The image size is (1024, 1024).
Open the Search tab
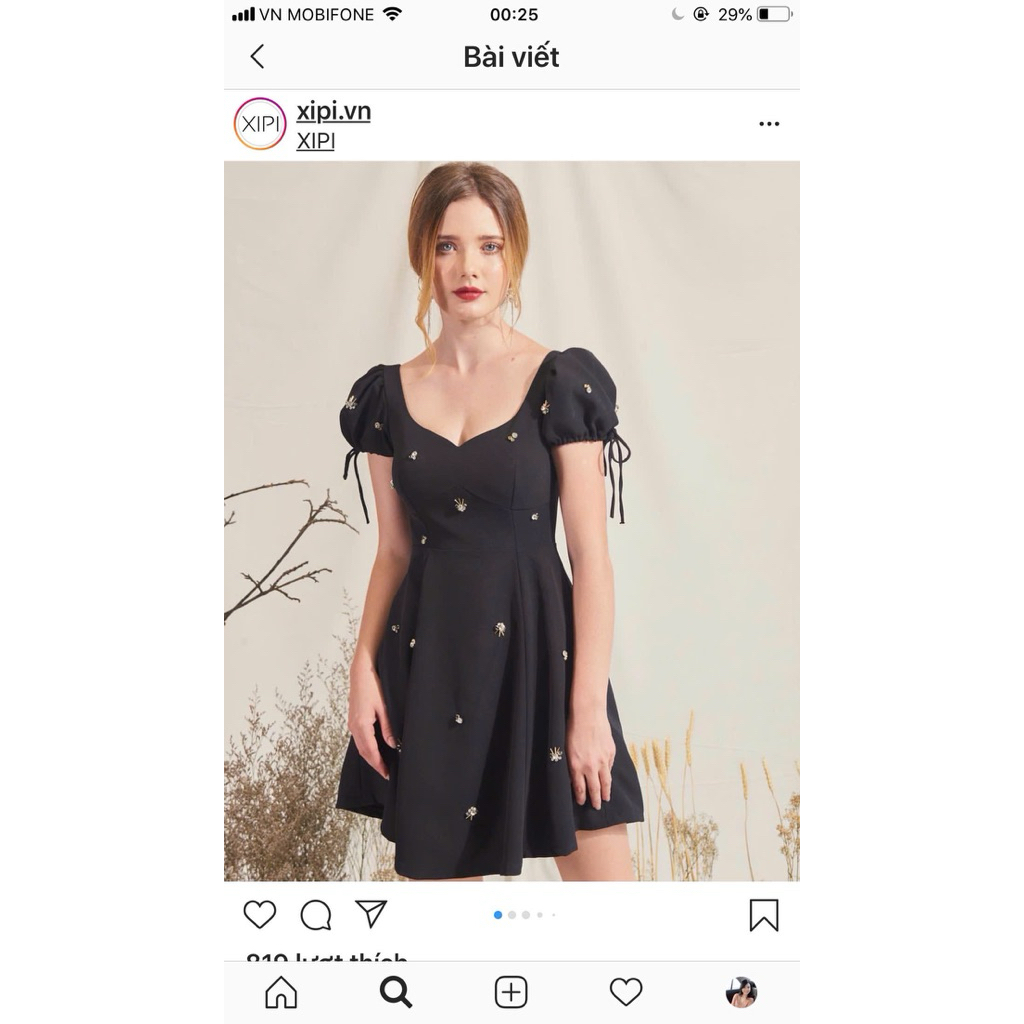click(396, 992)
